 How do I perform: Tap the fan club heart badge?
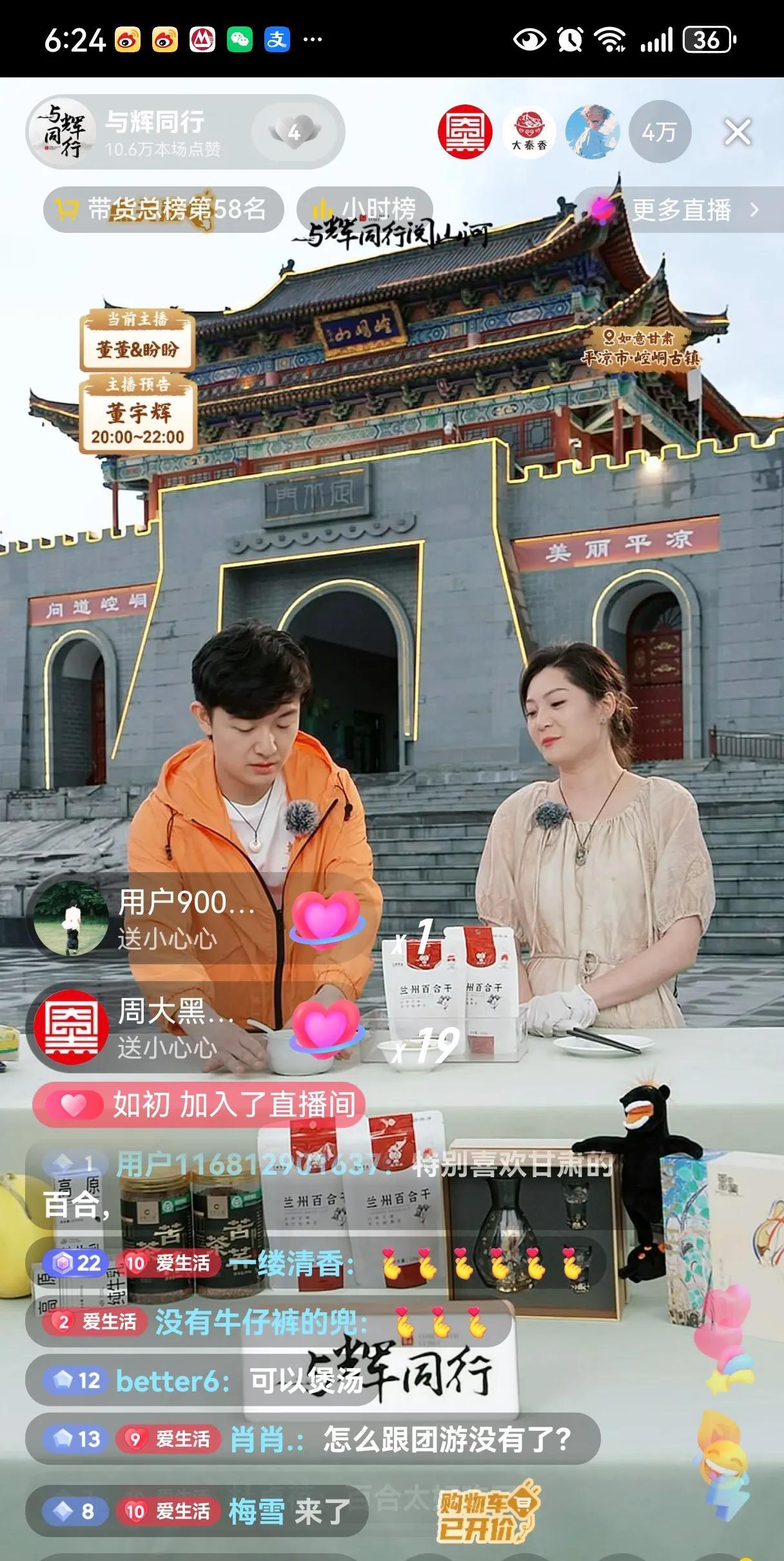click(x=294, y=132)
